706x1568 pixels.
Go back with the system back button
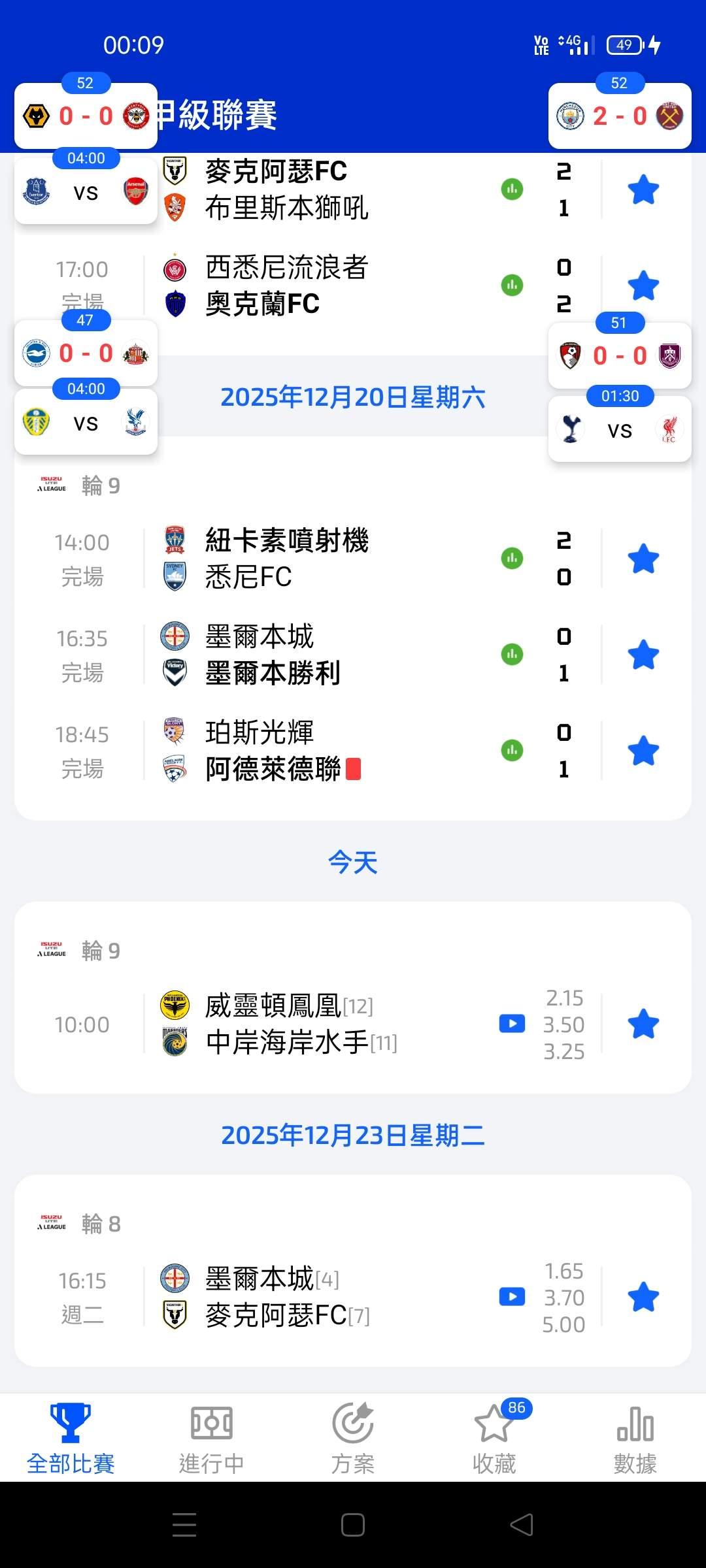pyautogui.click(x=522, y=1525)
